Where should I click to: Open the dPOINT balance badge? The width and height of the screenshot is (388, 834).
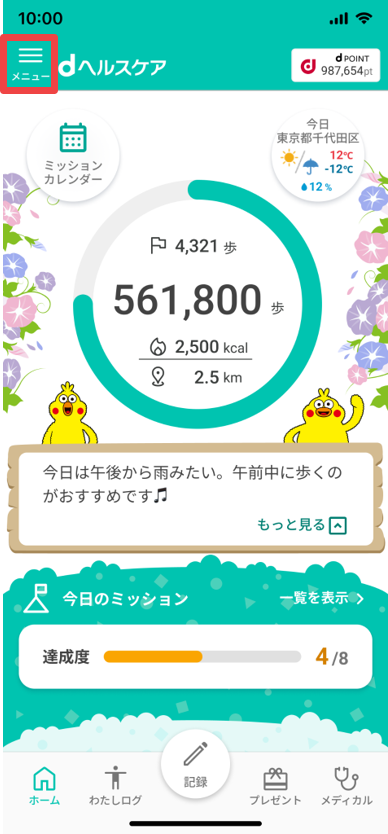(336, 65)
